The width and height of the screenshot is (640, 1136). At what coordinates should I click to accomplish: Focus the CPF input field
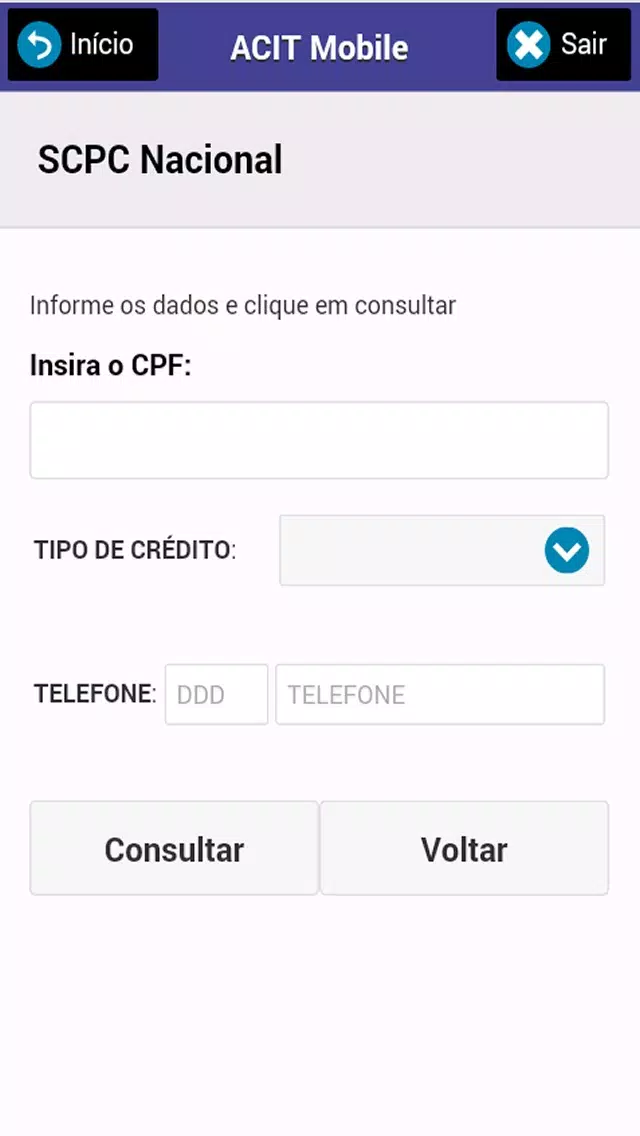click(x=319, y=440)
